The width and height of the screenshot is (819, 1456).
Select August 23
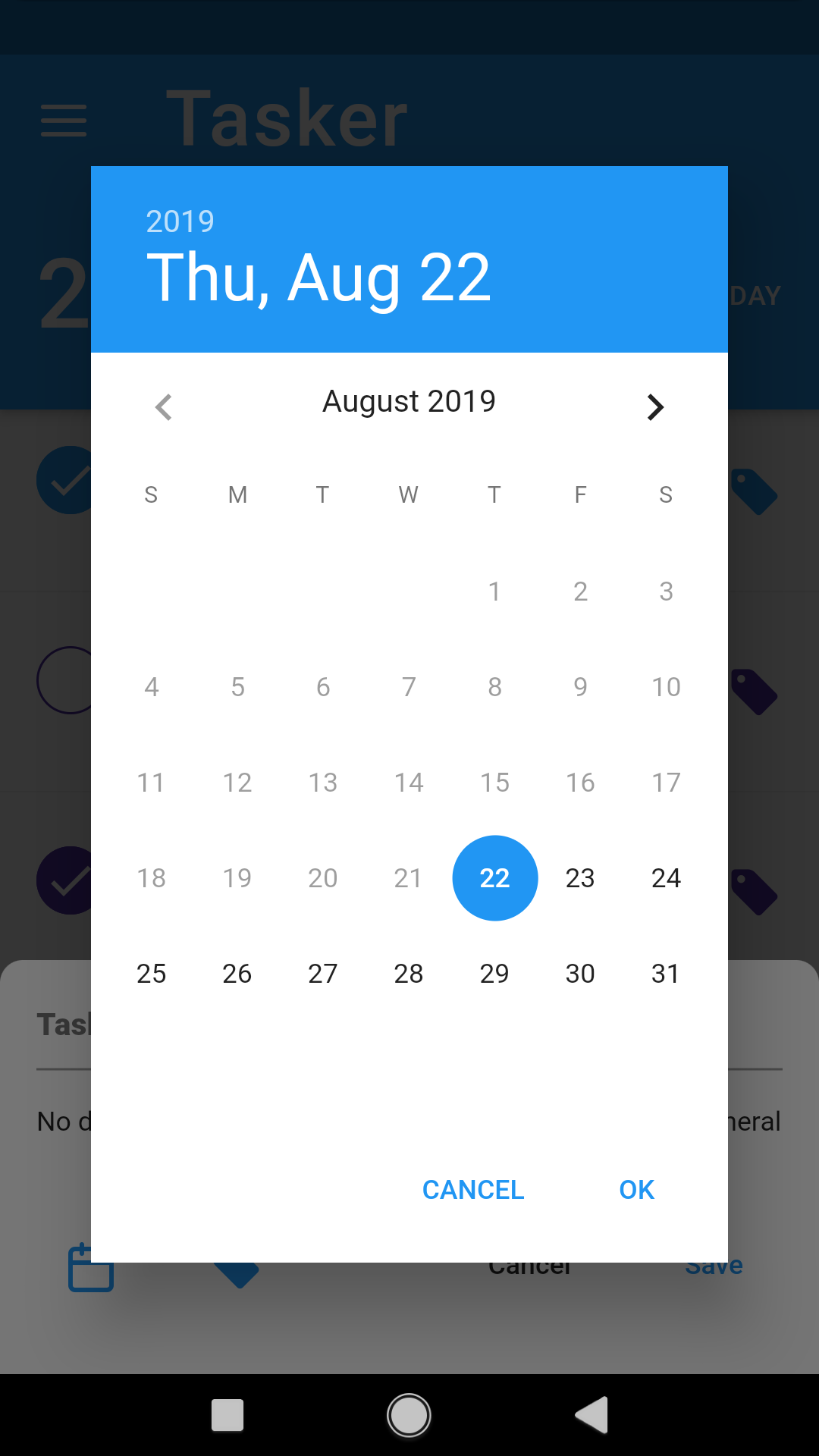[x=580, y=878]
